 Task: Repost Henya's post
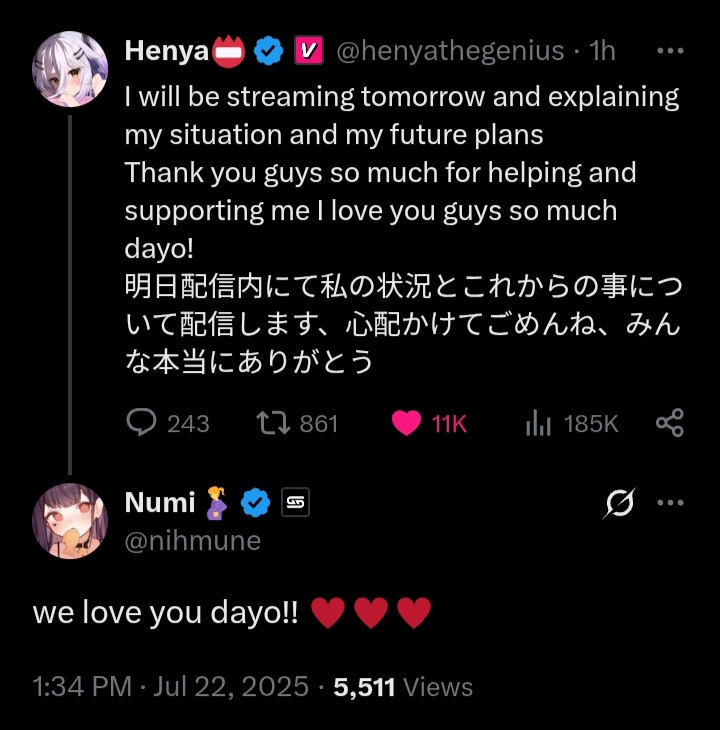272,423
